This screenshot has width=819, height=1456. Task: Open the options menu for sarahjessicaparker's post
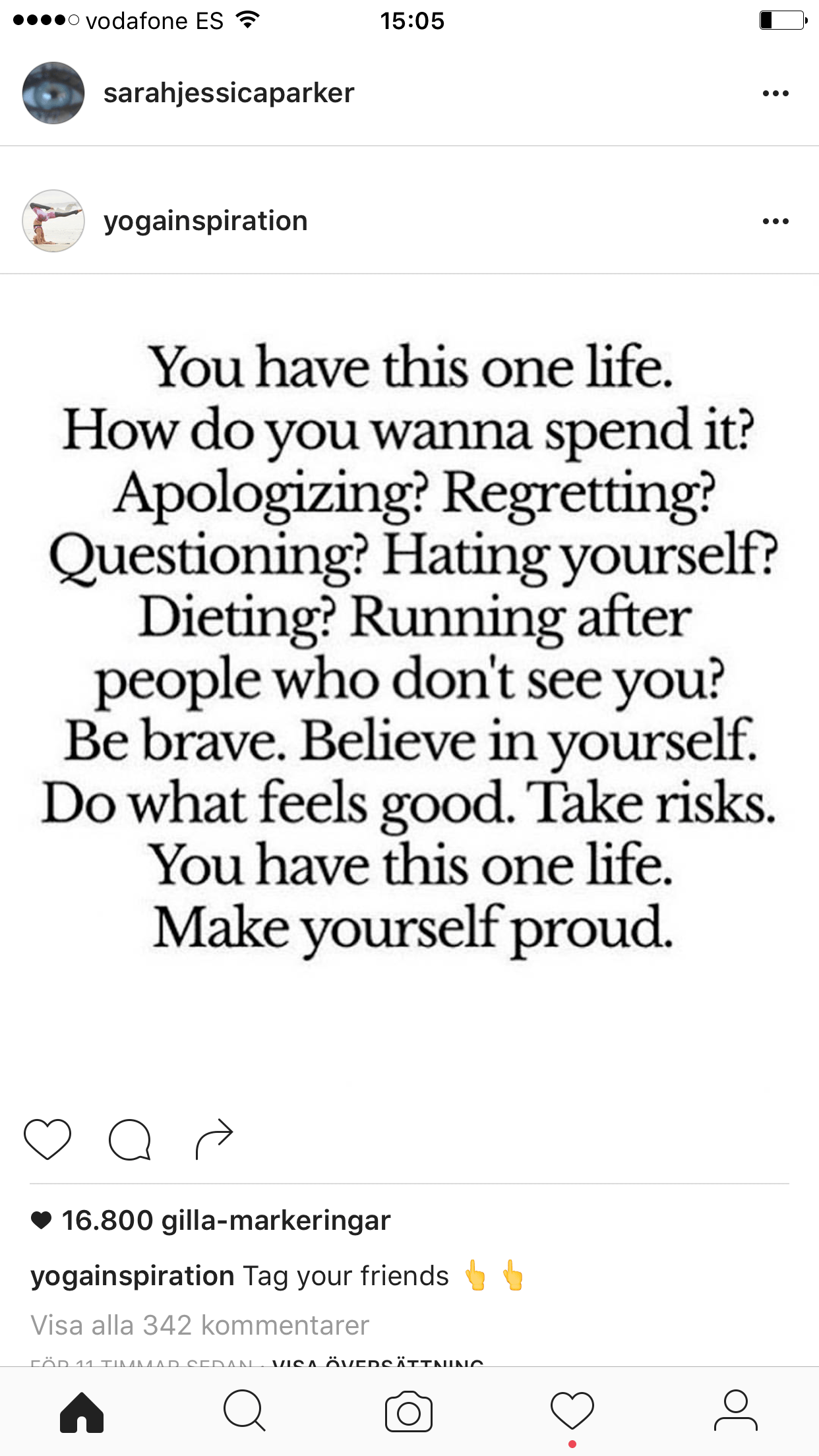click(x=775, y=93)
